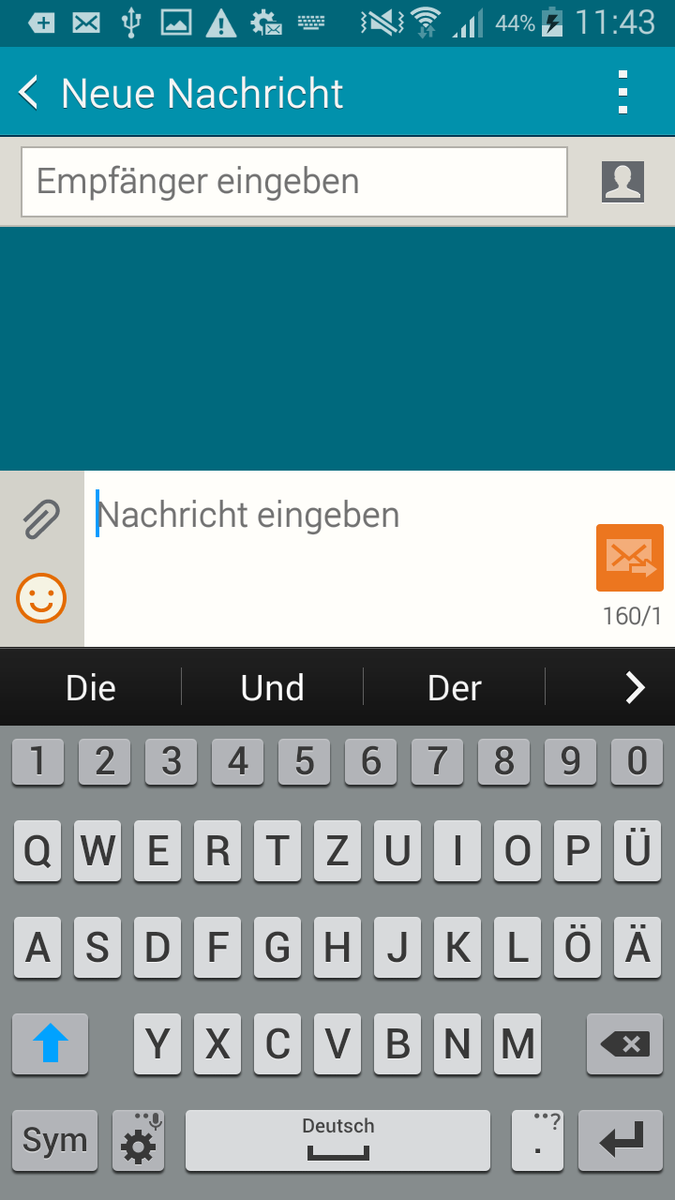
Task: Tap the Deutsch space bar
Action: [338, 1140]
